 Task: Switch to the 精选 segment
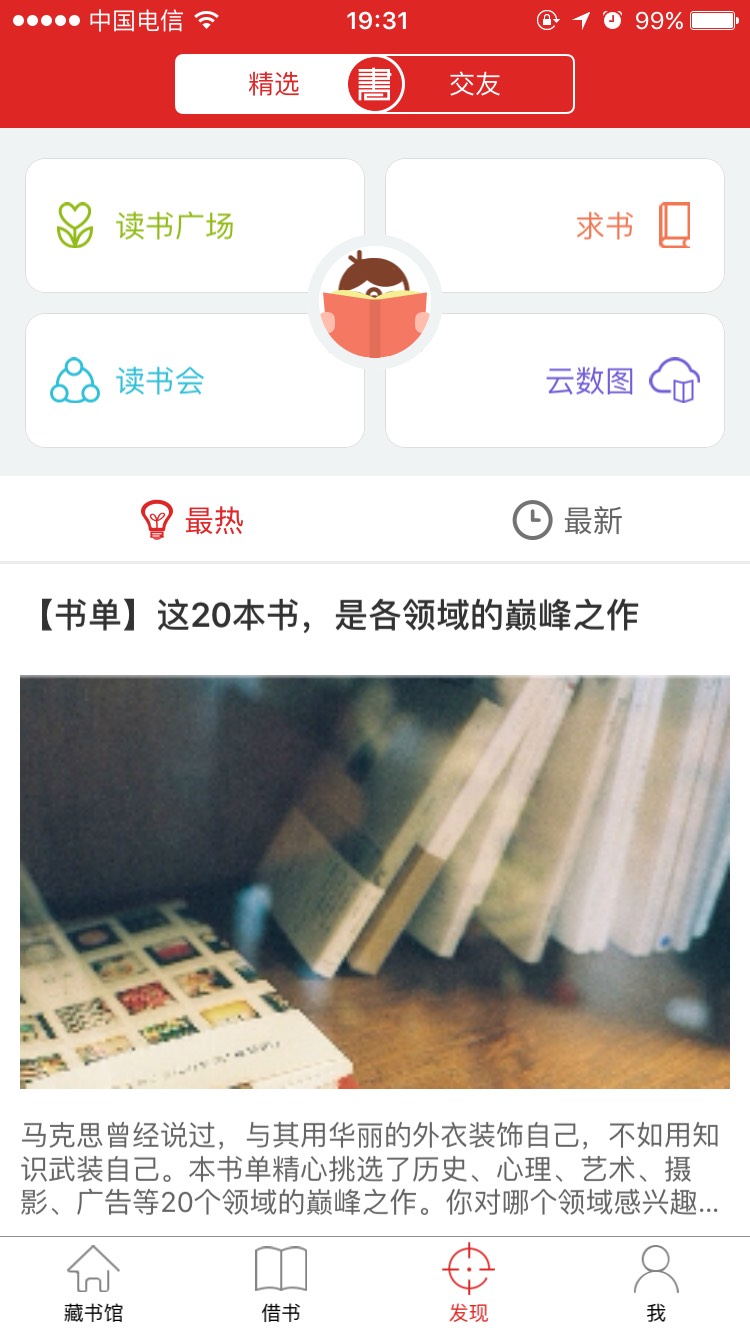(273, 84)
